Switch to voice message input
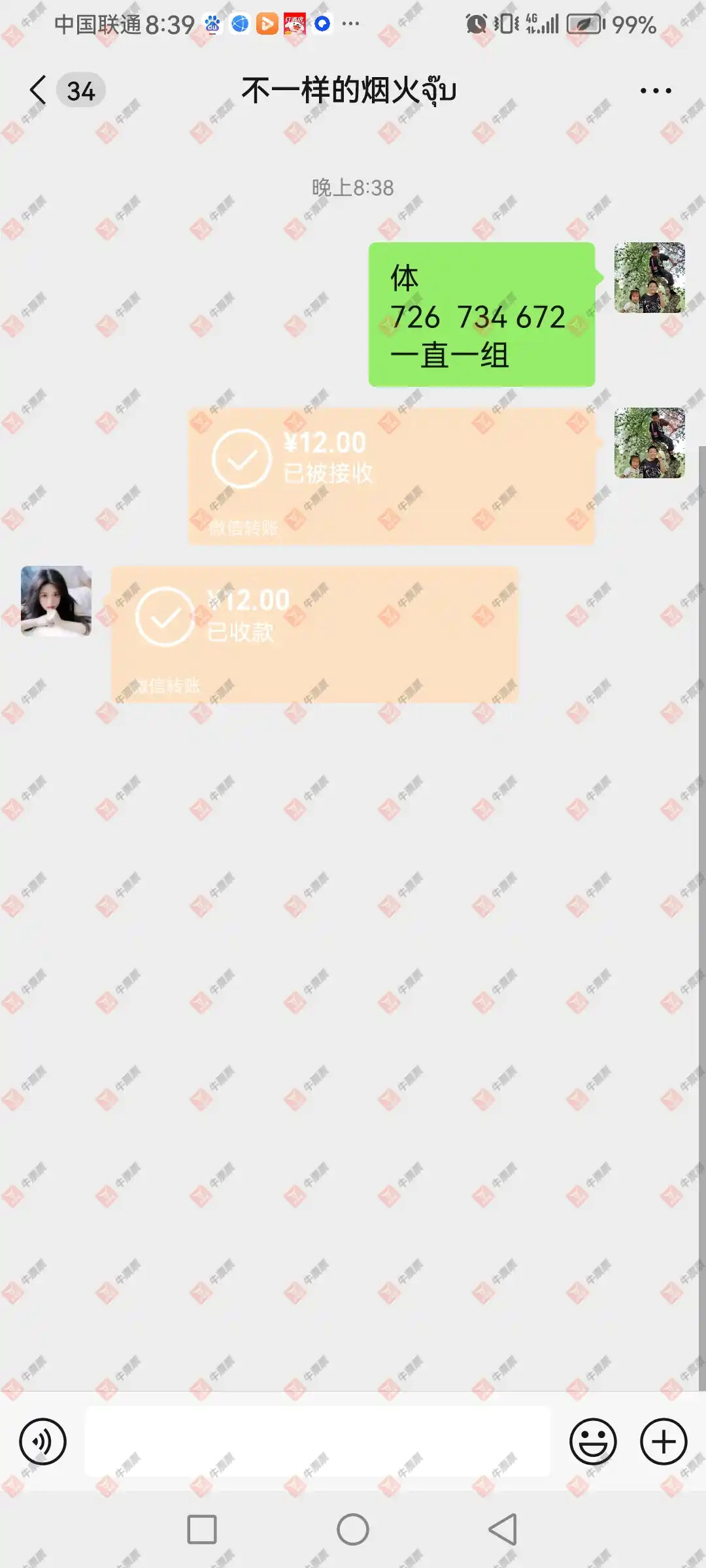 point(42,1441)
